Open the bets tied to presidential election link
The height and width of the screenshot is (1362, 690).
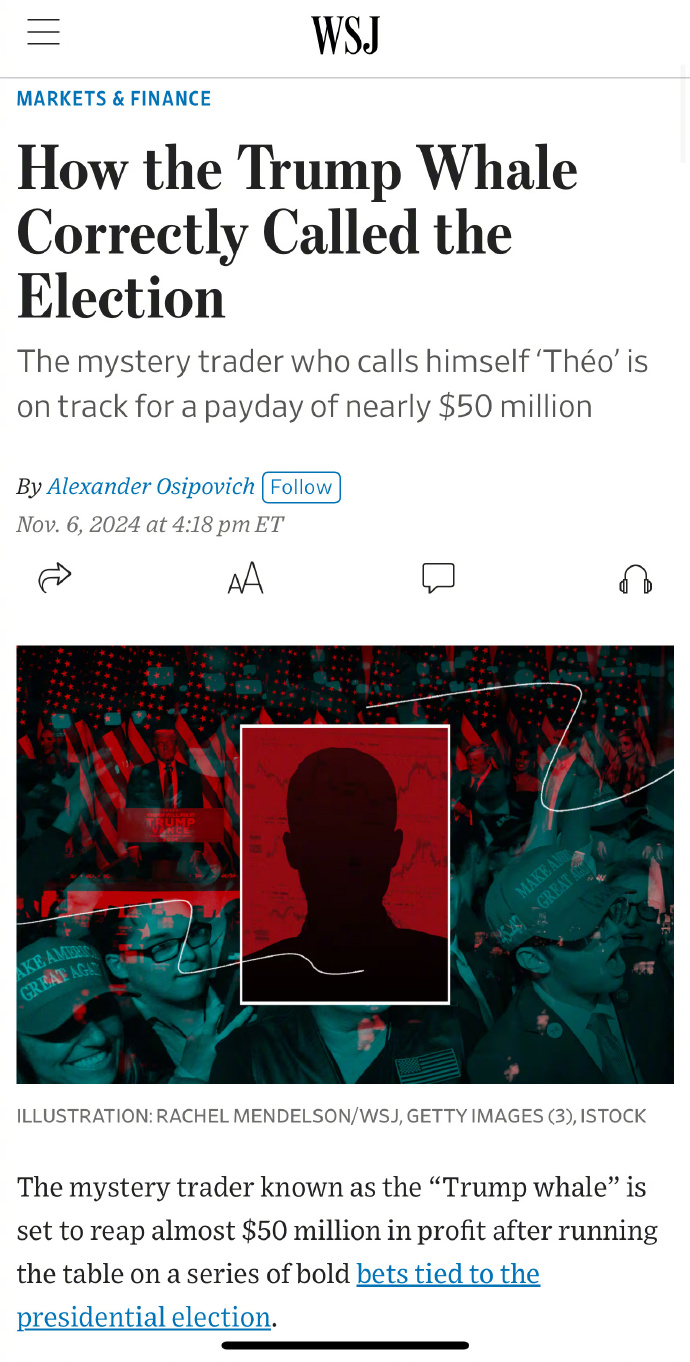tap(279, 1295)
